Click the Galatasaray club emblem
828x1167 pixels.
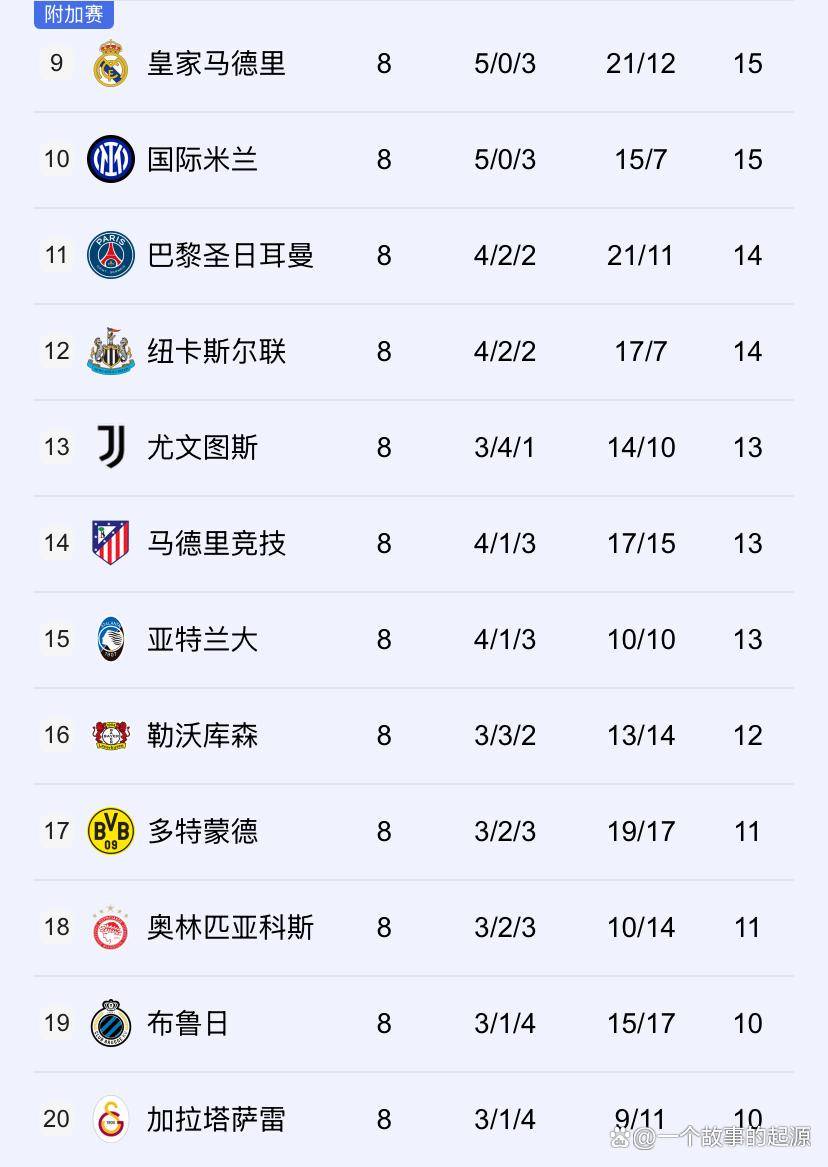coord(110,1119)
